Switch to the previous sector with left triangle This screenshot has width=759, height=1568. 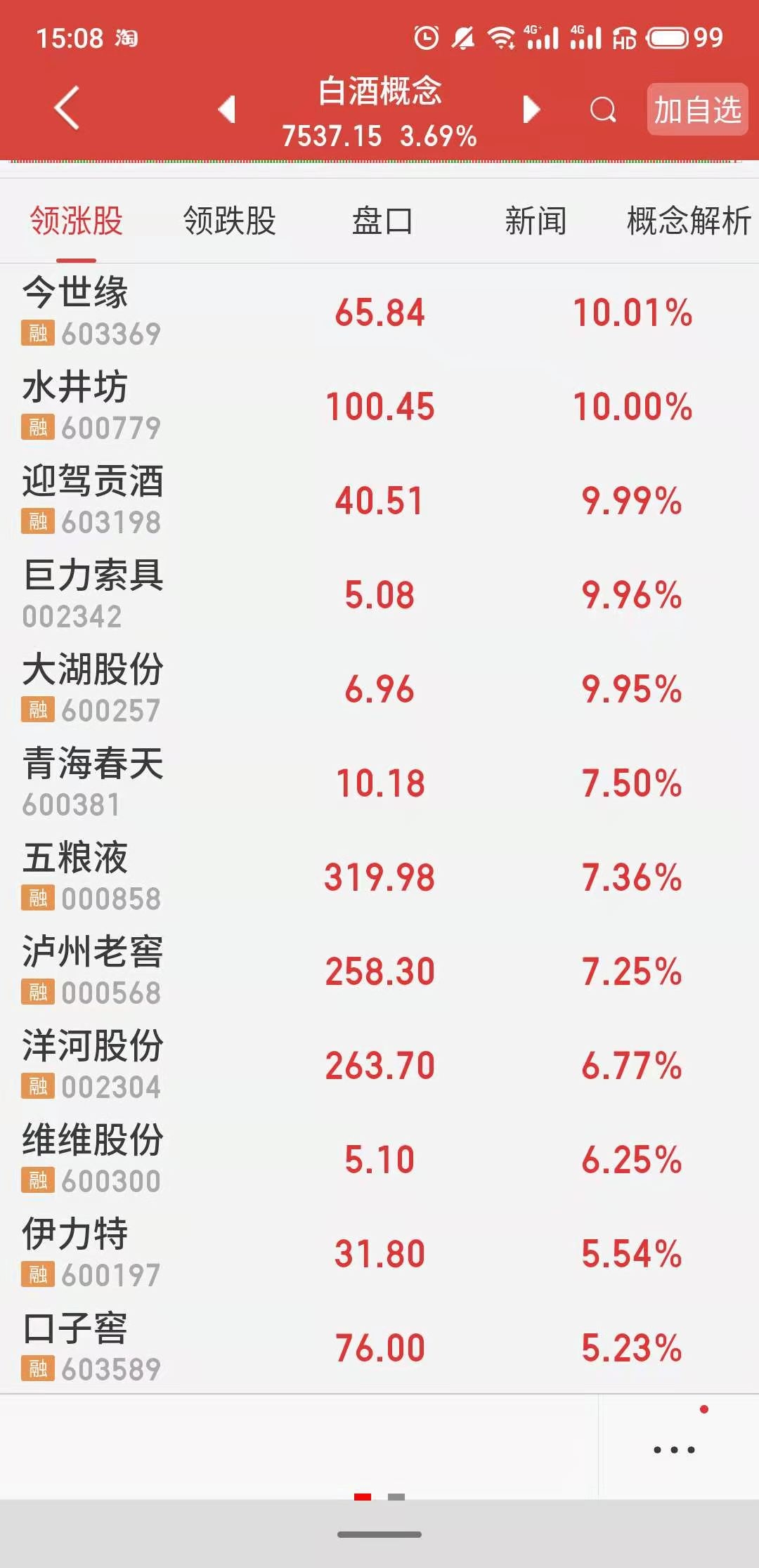pyautogui.click(x=226, y=109)
